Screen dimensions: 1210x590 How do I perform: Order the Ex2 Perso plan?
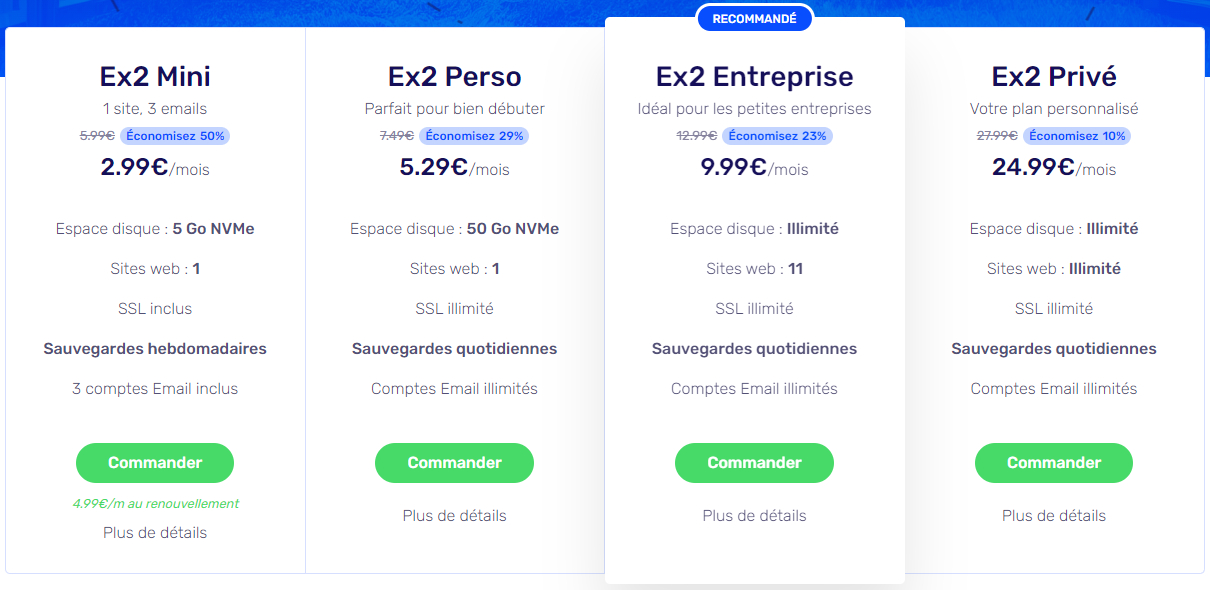pos(454,463)
